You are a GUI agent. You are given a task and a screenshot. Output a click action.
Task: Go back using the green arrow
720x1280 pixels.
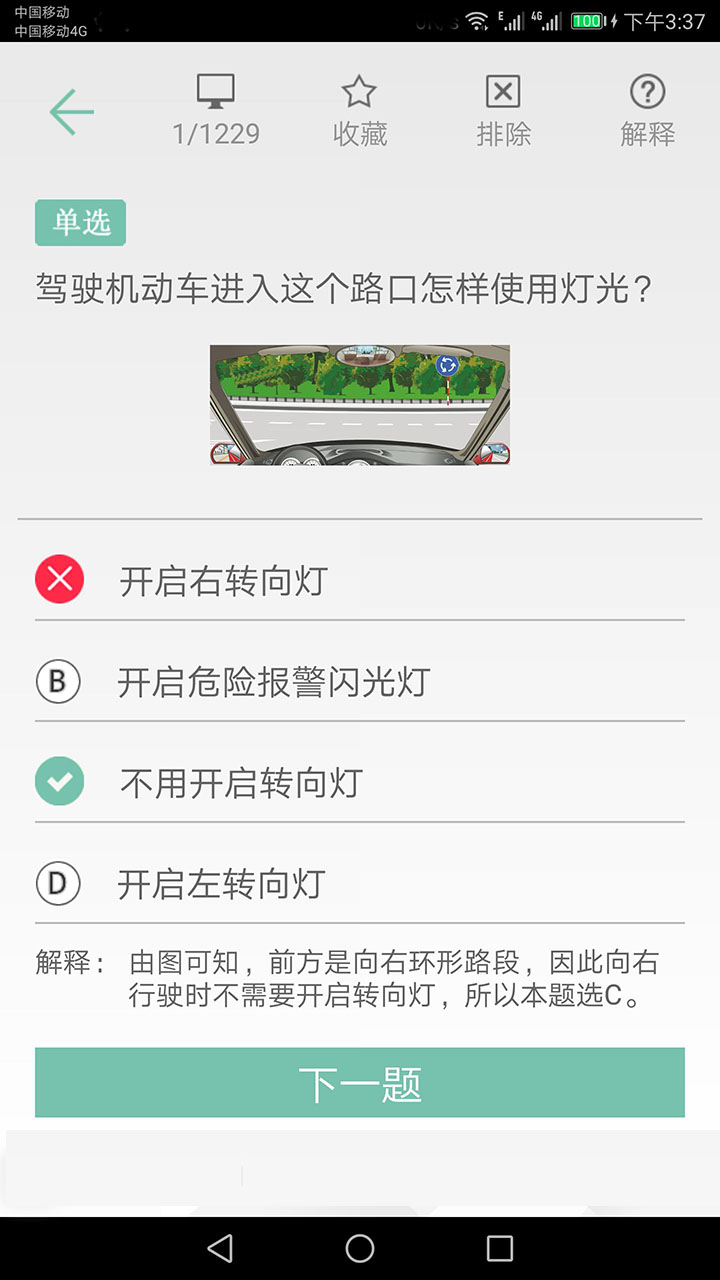click(71, 112)
